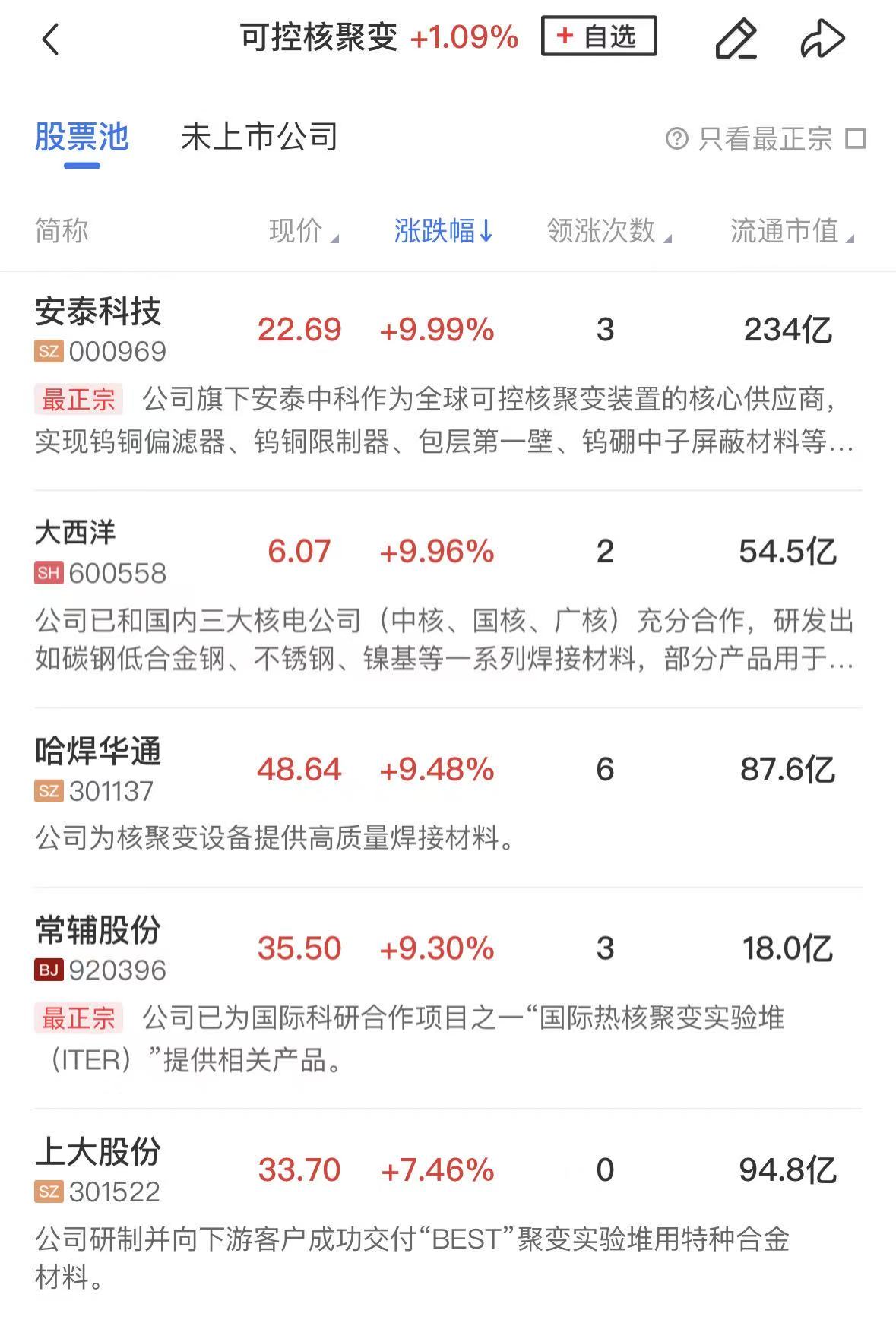896x1323 pixels.
Task: Add 可控核聚变 to 自选 watchlist
Action: (598, 36)
